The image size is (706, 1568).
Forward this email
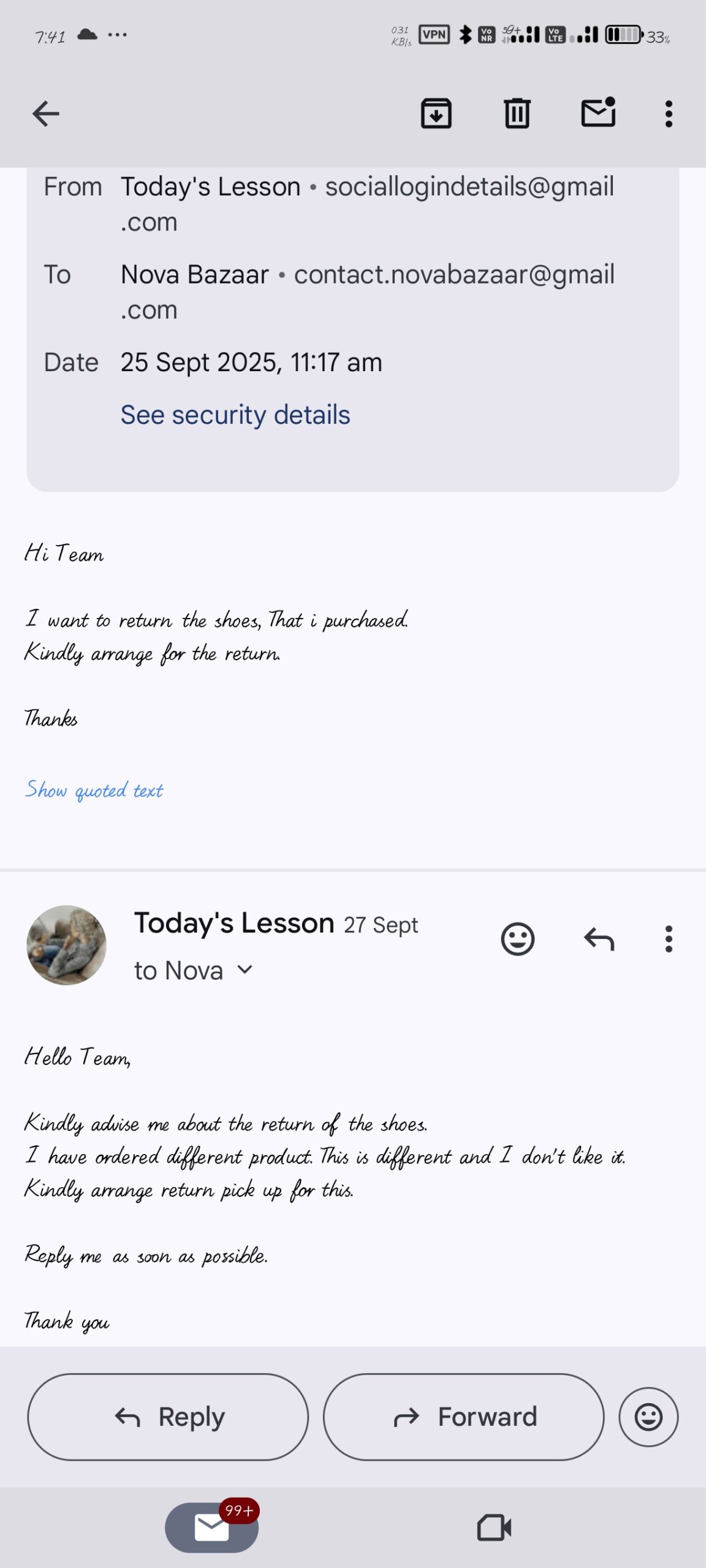[x=463, y=1417]
